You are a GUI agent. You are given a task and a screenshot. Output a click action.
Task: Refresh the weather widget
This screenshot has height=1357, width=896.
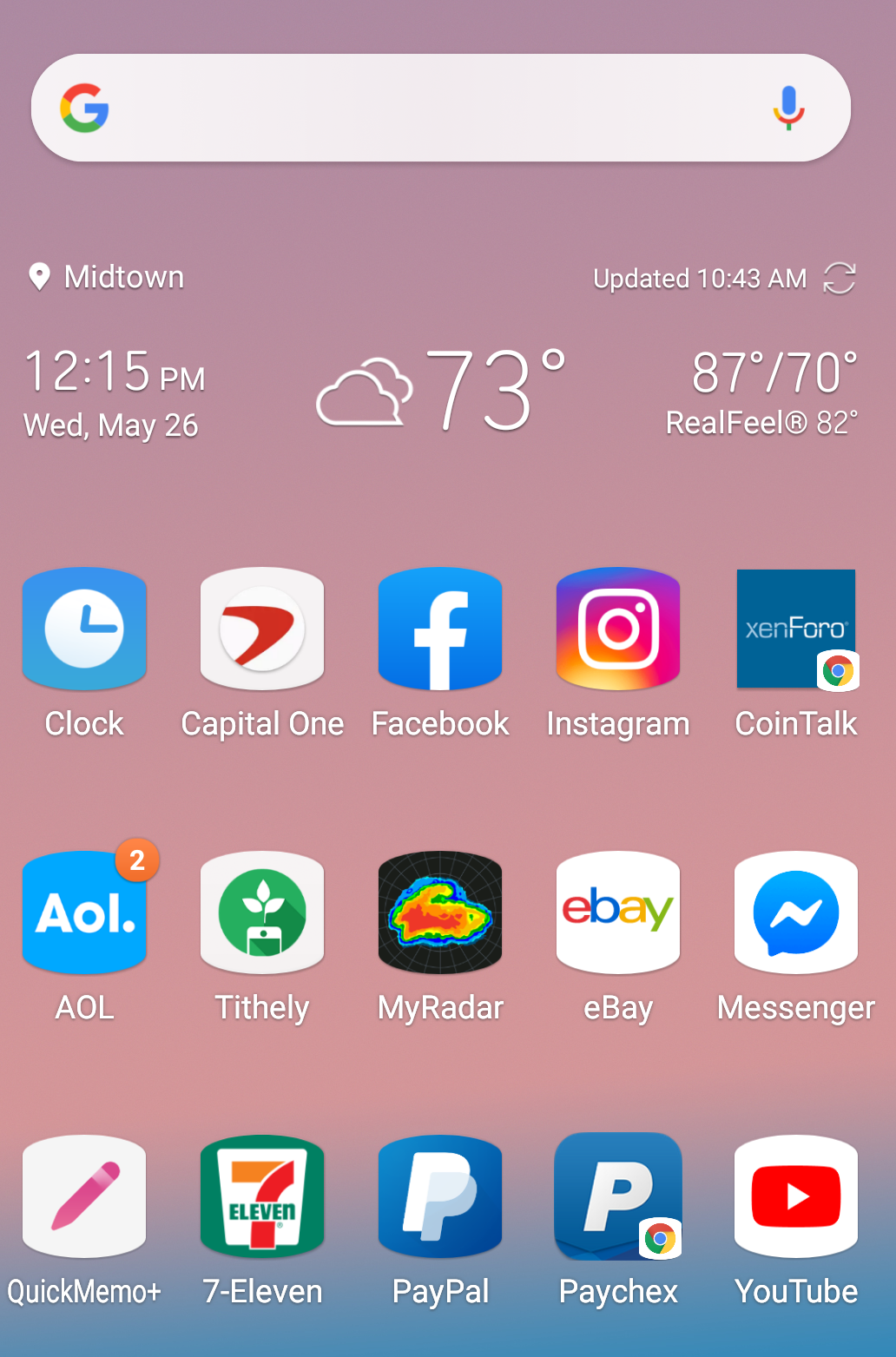[840, 279]
